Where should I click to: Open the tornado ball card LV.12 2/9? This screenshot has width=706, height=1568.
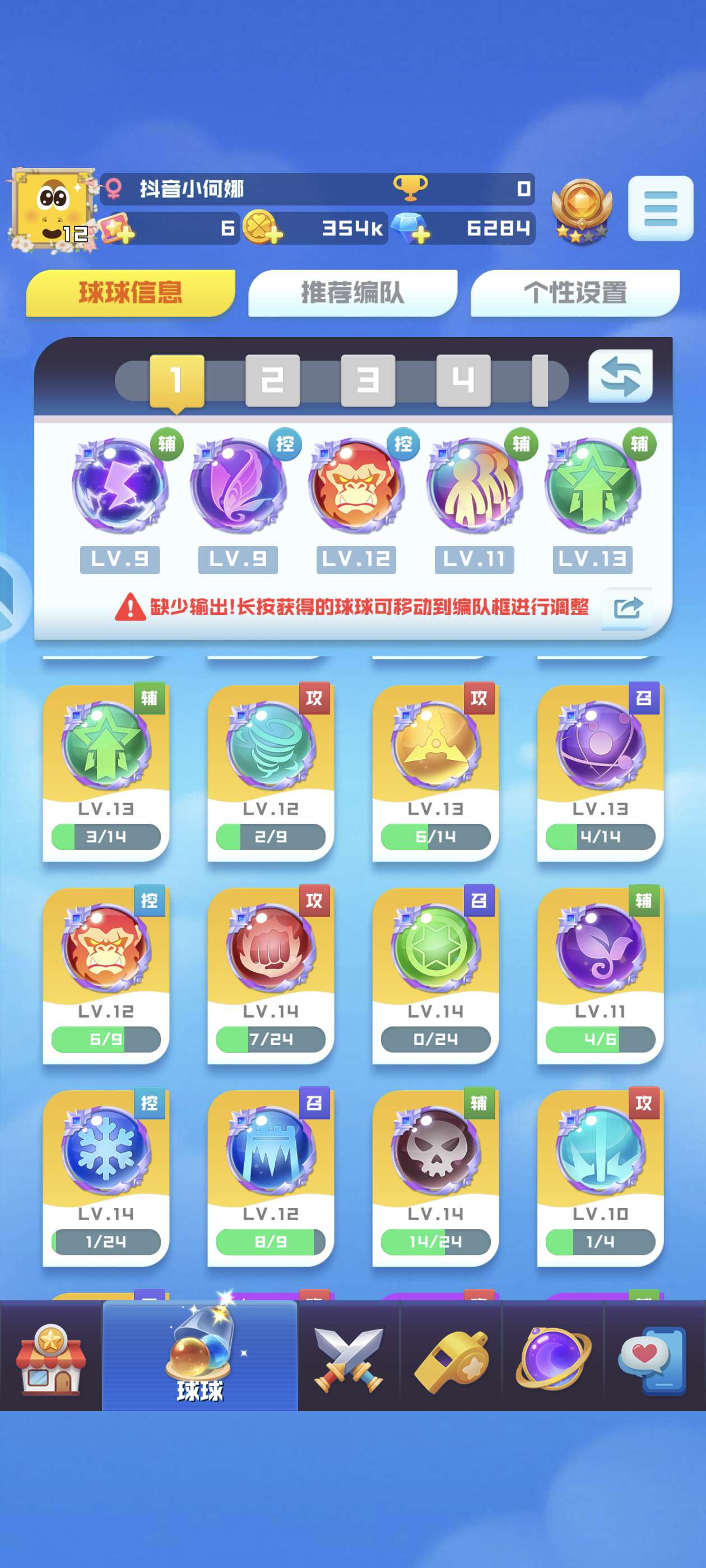pos(271,772)
